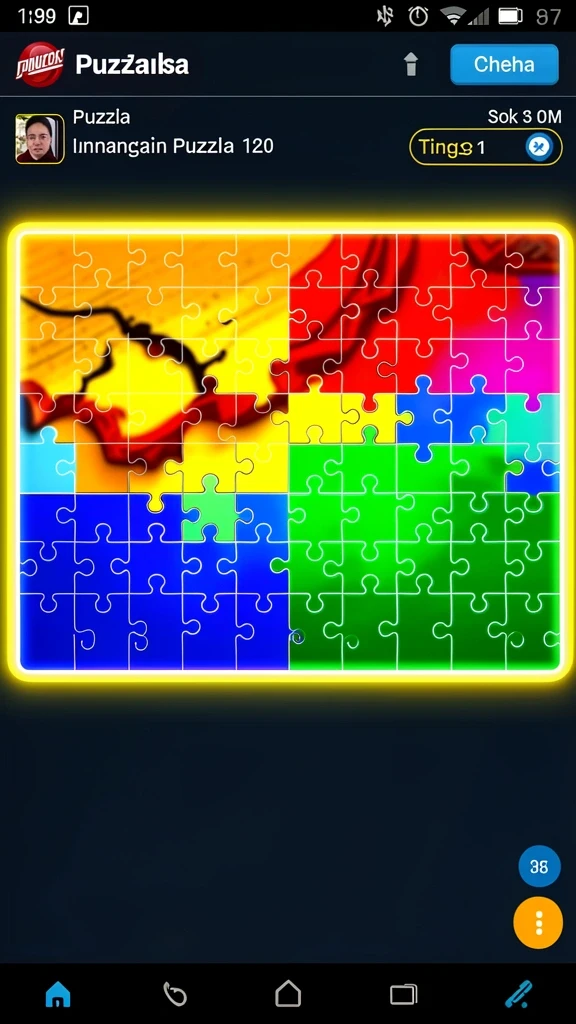Tap the upload arrow icon

click(x=411, y=65)
